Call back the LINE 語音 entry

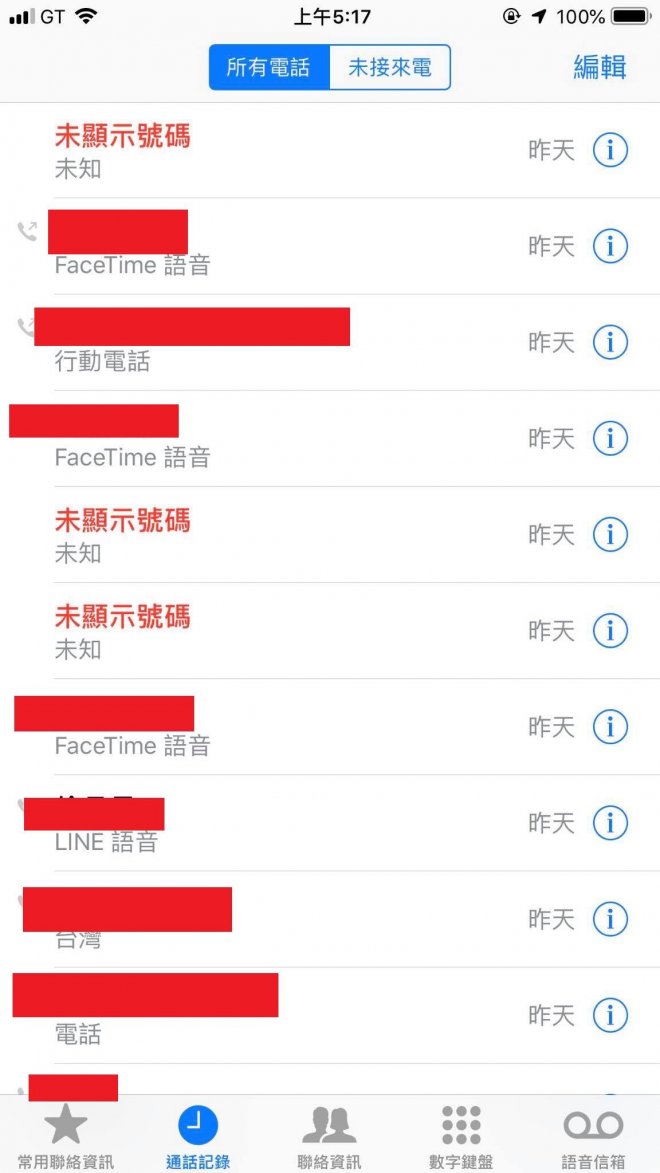pos(250,823)
